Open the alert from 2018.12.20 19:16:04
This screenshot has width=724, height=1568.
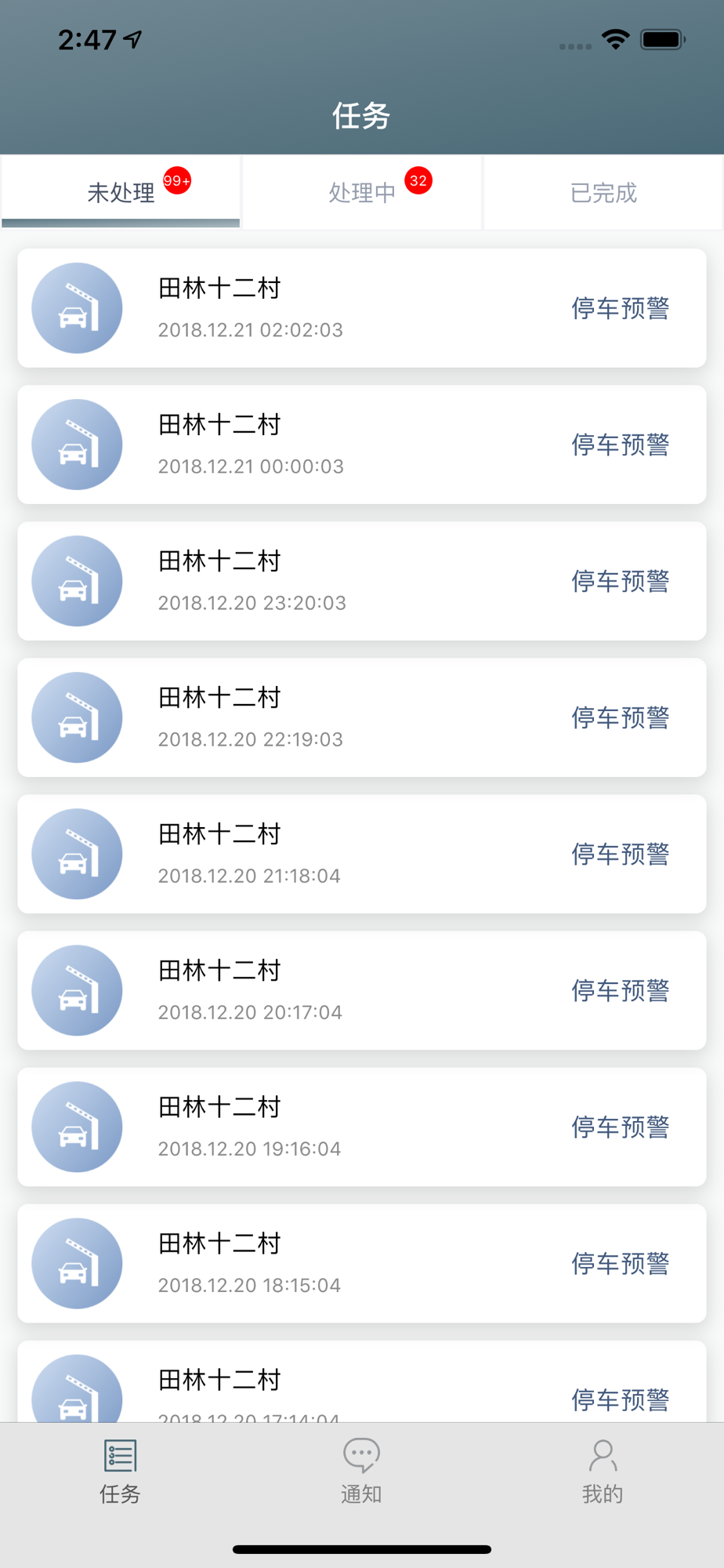[x=362, y=1127]
